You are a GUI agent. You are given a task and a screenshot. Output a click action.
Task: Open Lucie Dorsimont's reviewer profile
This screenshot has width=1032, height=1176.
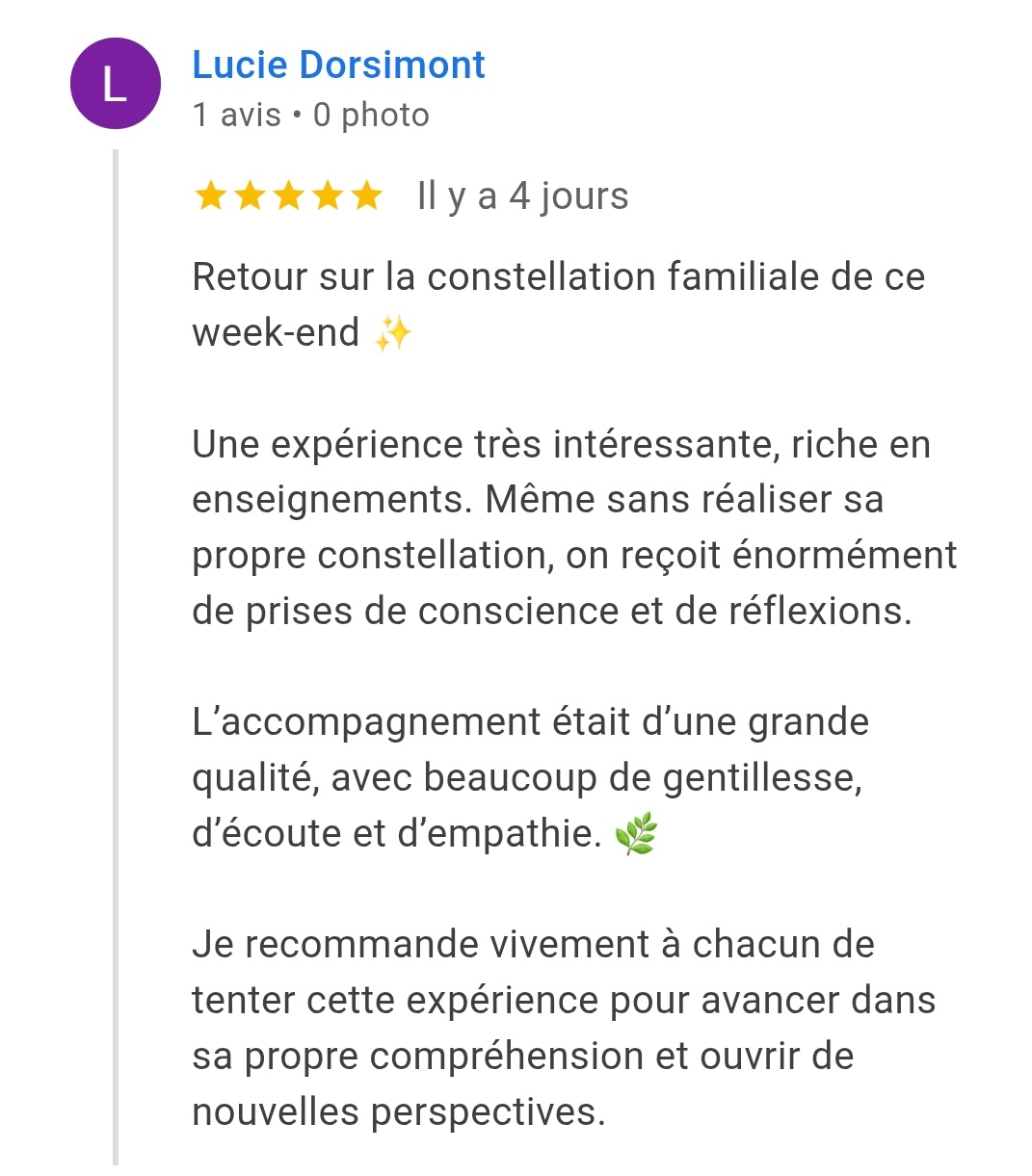coord(338,65)
